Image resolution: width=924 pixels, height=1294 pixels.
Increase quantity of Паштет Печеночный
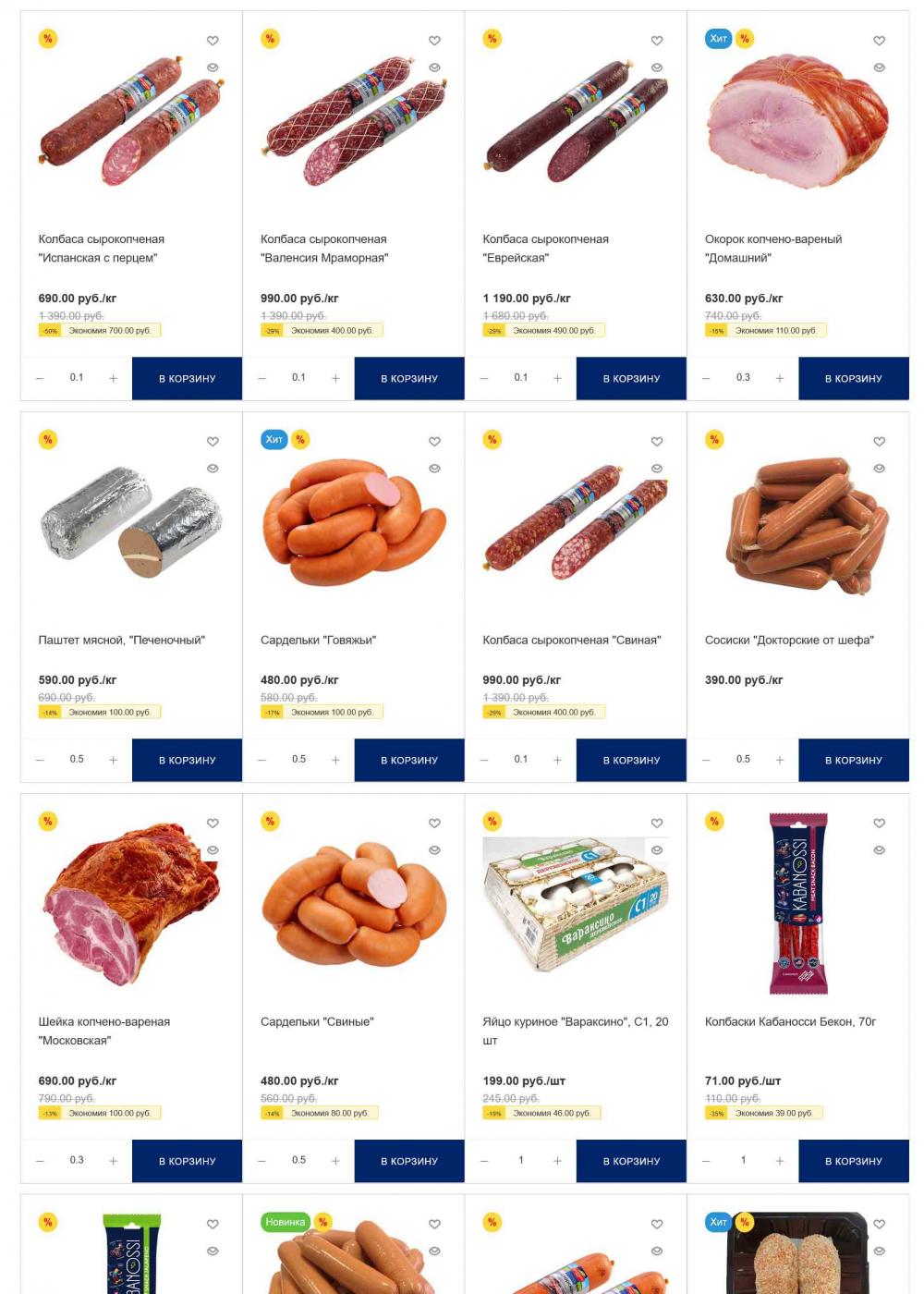(114, 760)
